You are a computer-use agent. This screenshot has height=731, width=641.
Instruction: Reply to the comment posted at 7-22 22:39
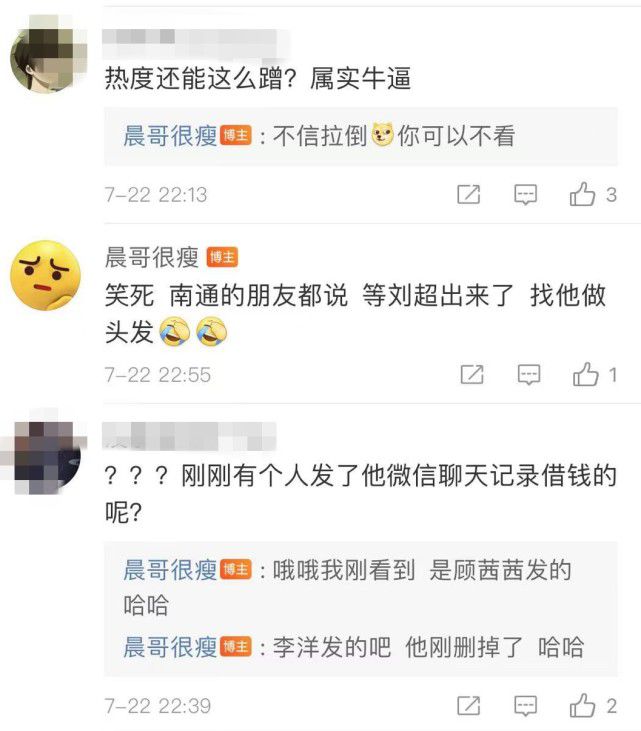pyautogui.click(x=526, y=706)
